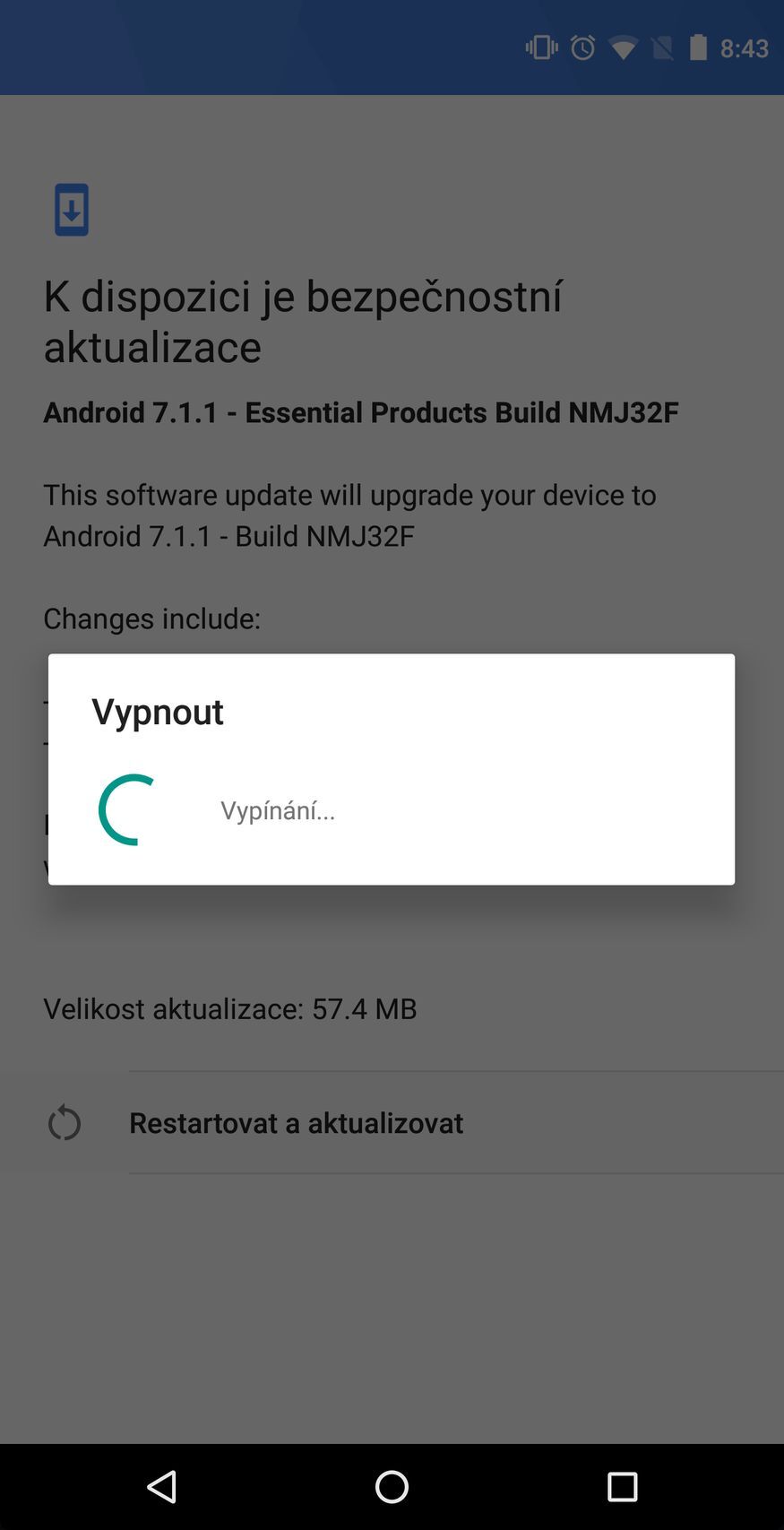Tap the no SIM card icon in status bar

pyautogui.click(x=663, y=47)
